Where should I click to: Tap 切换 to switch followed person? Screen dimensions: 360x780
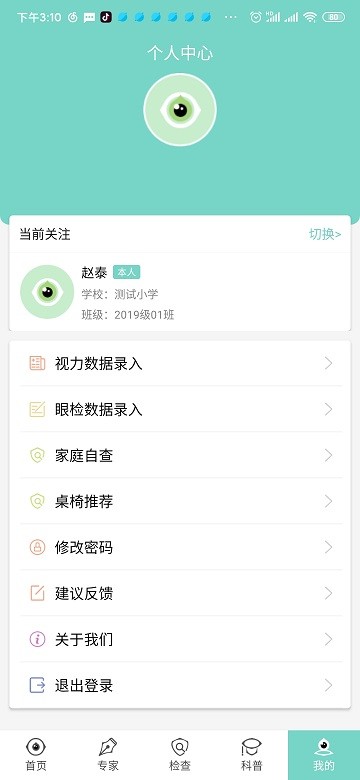click(x=325, y=234)
